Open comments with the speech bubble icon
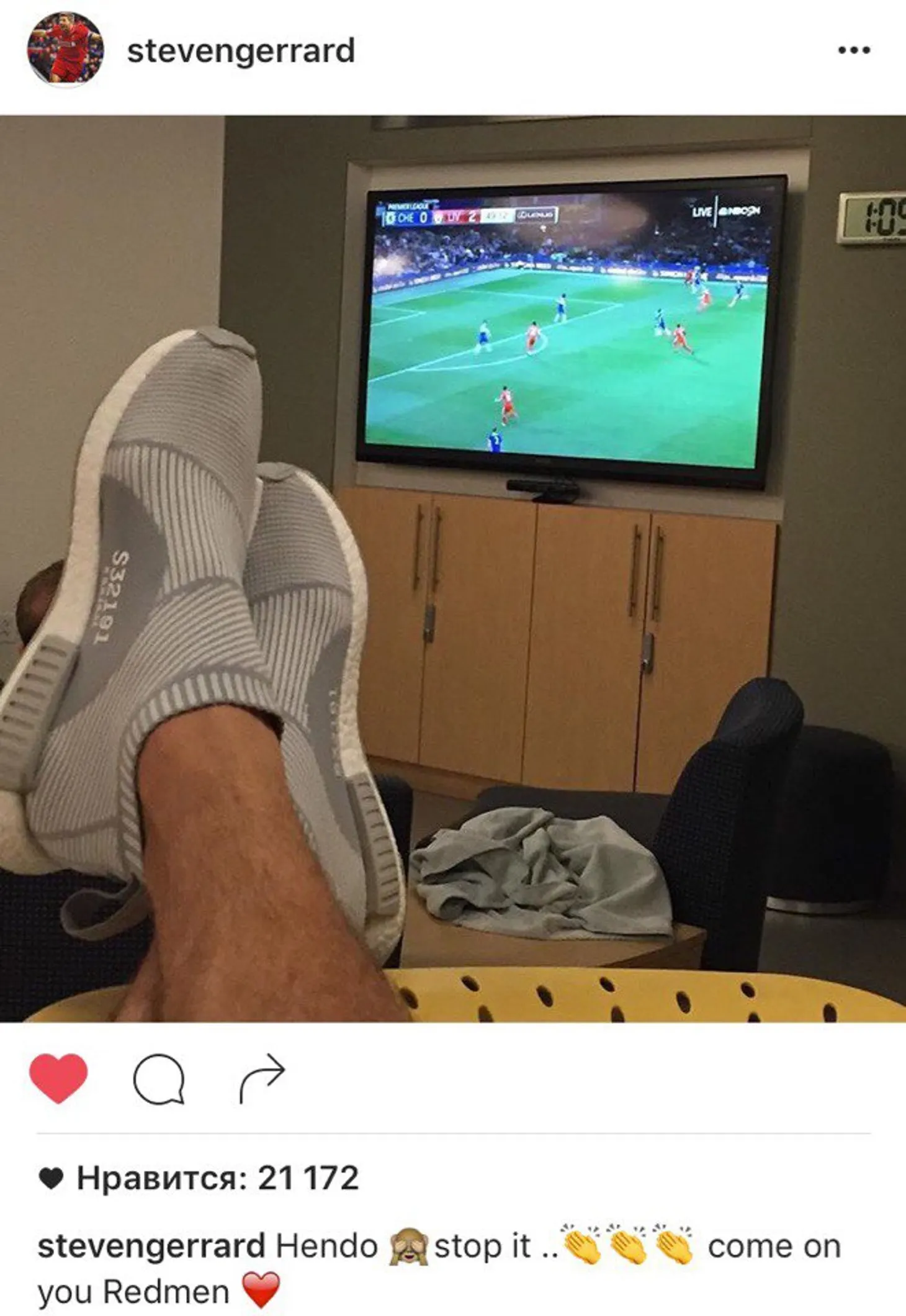 point(159,1079)
